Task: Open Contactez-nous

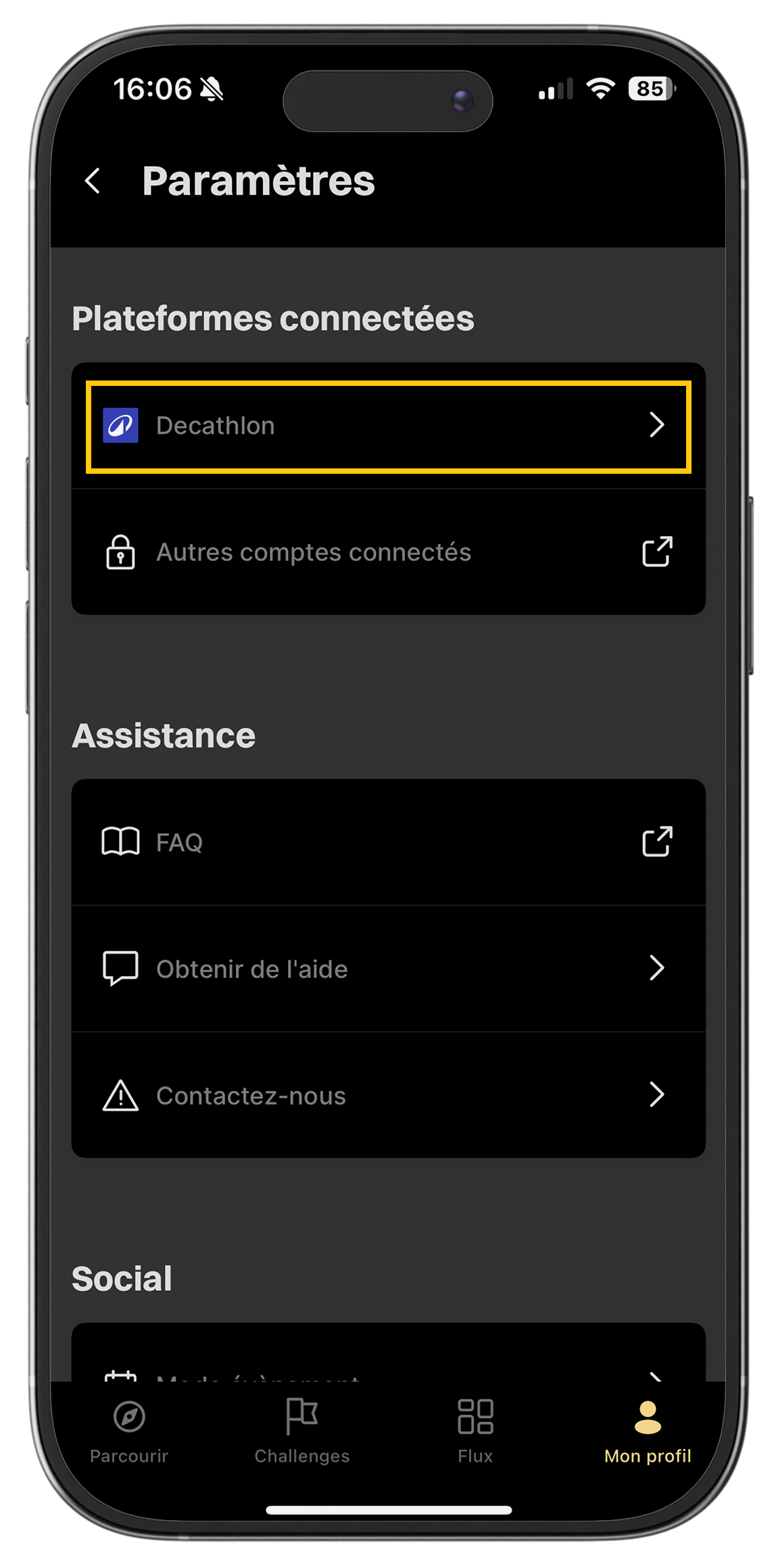Action: (x=388, y=1095)
